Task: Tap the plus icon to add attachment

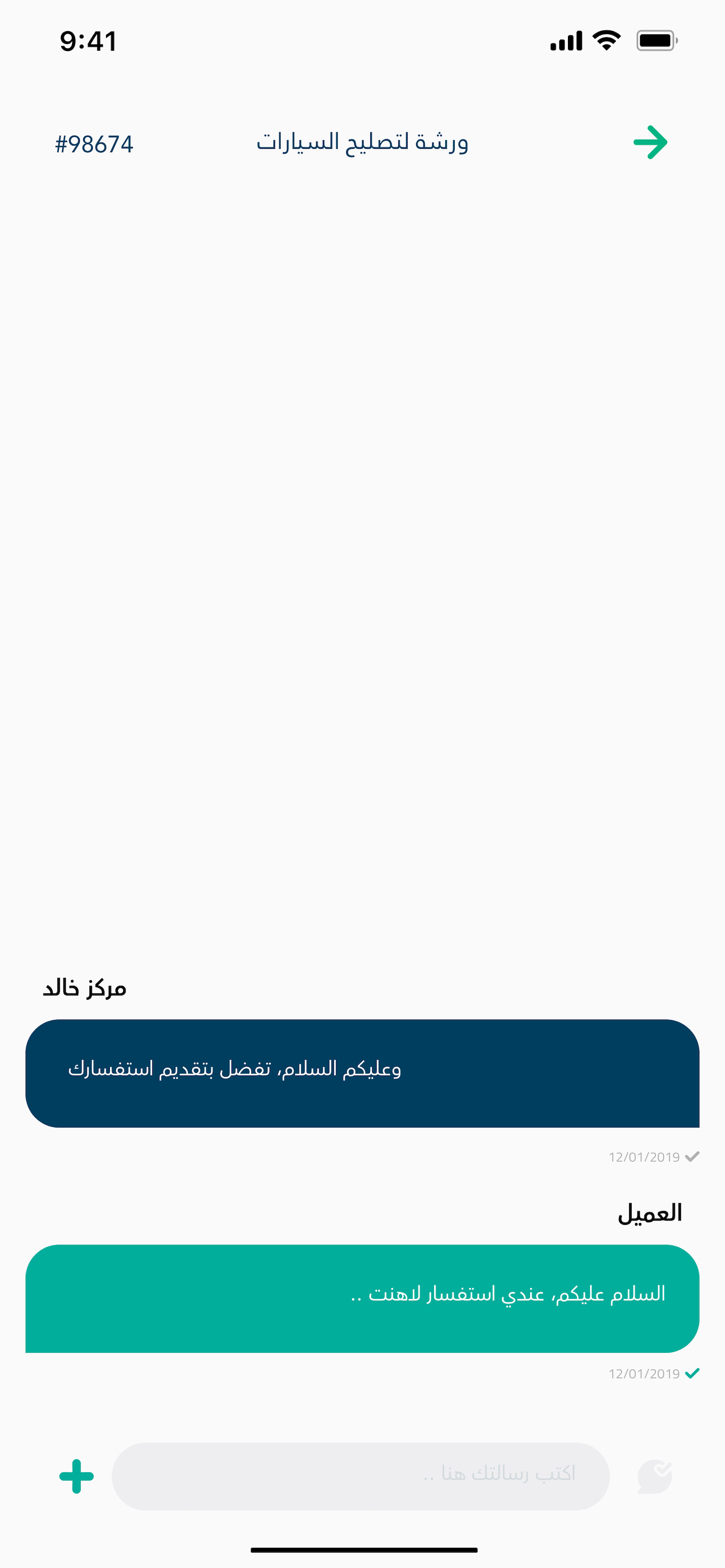Action: [77, 1476]
